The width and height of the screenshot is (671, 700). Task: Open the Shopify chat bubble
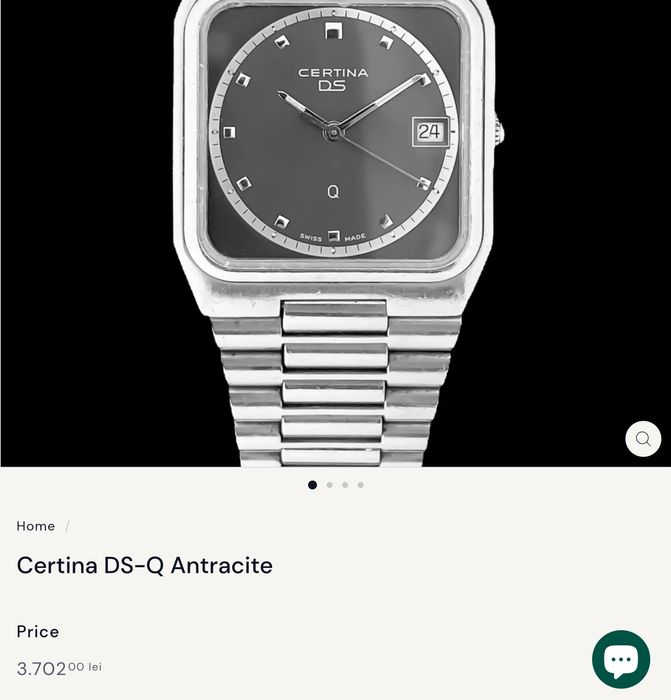tap(621, 659)
